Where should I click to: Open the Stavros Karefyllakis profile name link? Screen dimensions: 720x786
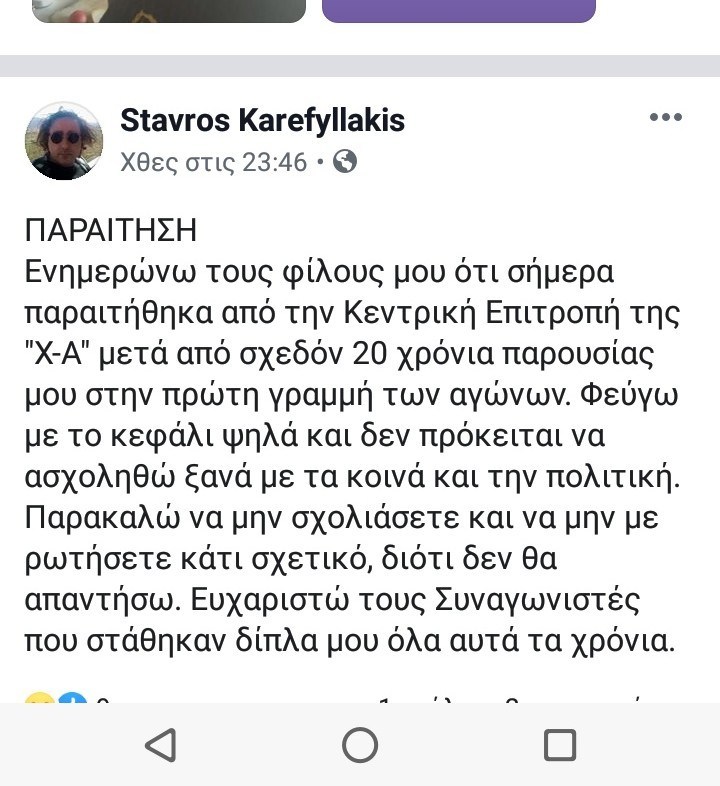(262, 121)
